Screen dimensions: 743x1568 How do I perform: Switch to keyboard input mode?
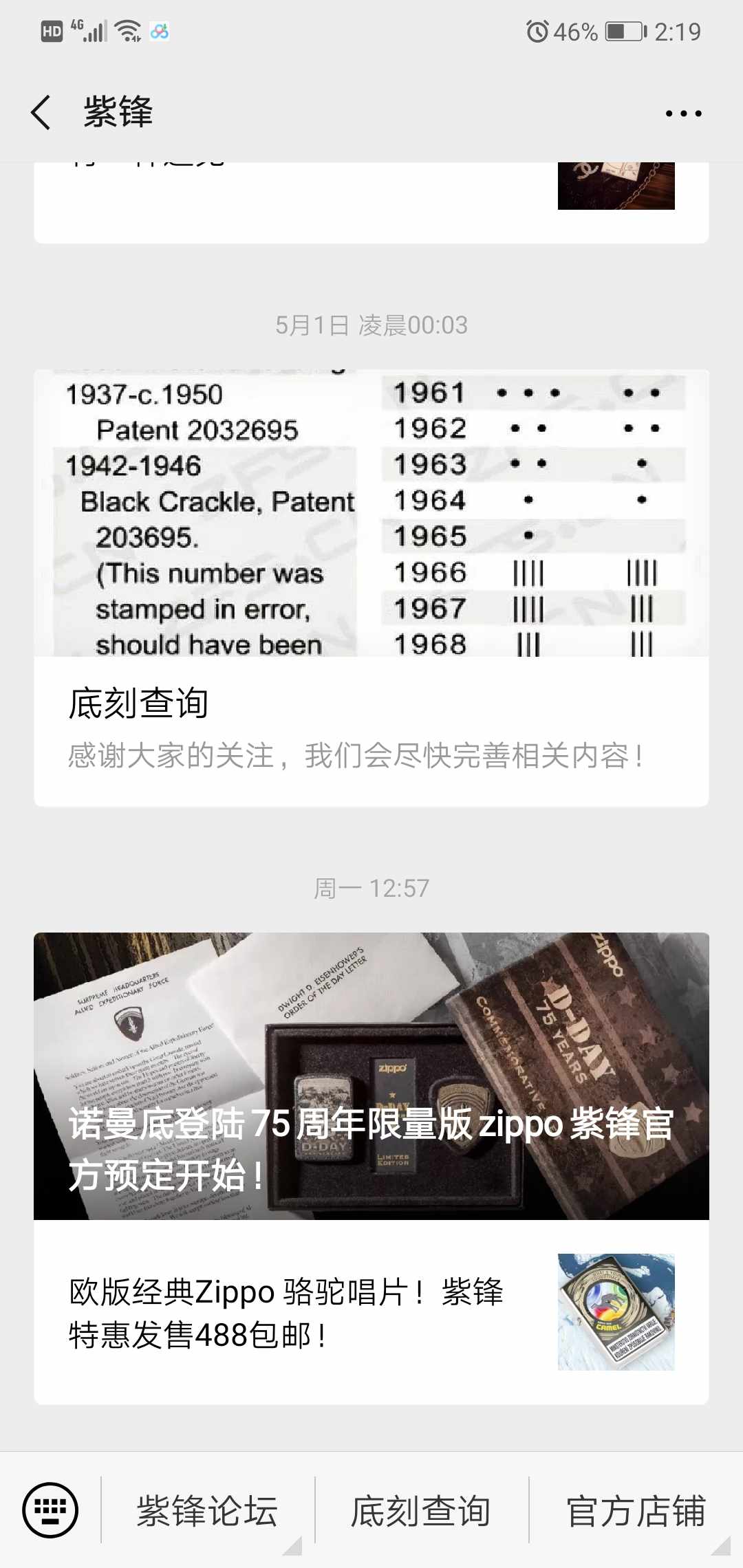coord(50,1510)
